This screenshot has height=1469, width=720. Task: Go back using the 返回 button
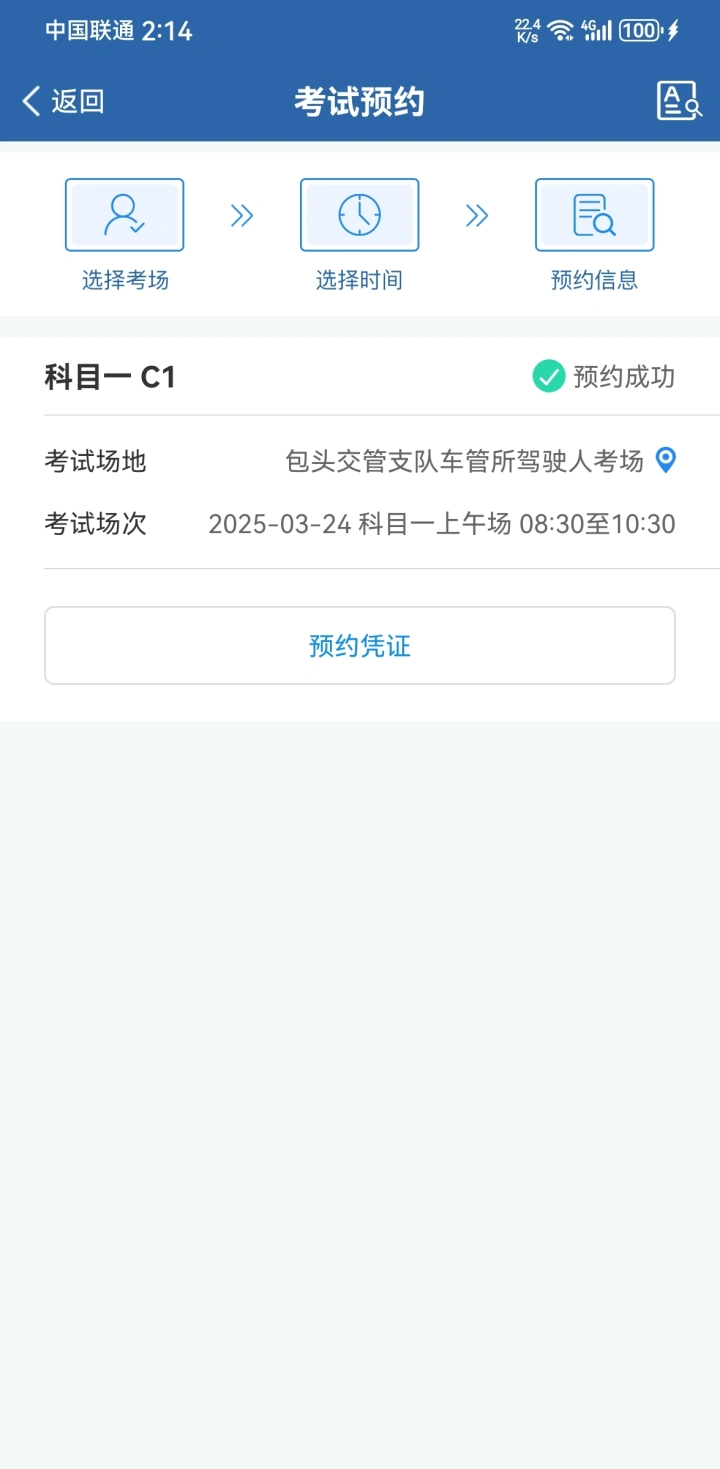(63, 101)
